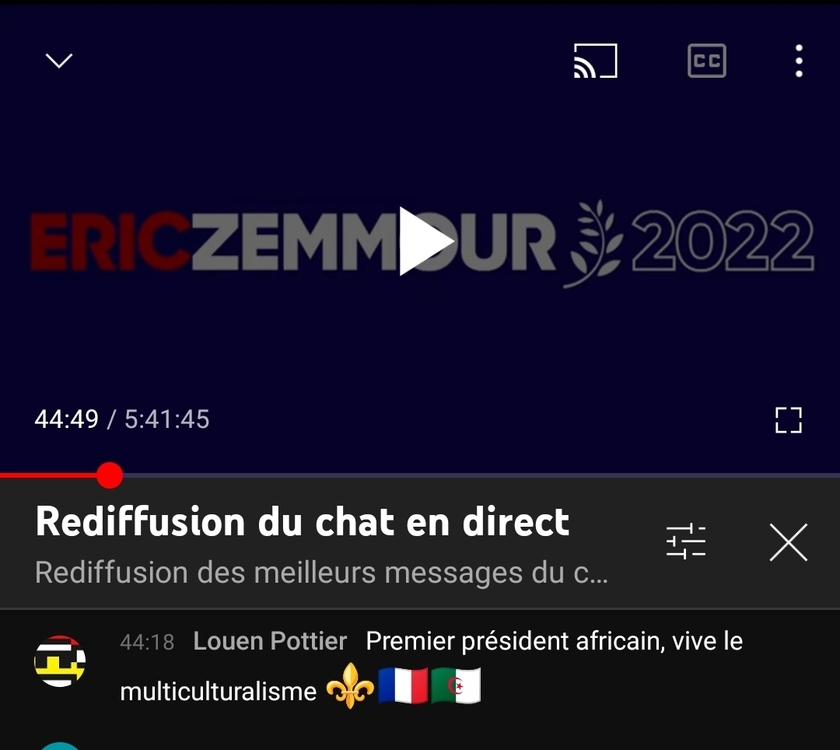Minimize the video player with the down chevron
The height and width of the screenshot is (750, 840).
tap(59, 61)
